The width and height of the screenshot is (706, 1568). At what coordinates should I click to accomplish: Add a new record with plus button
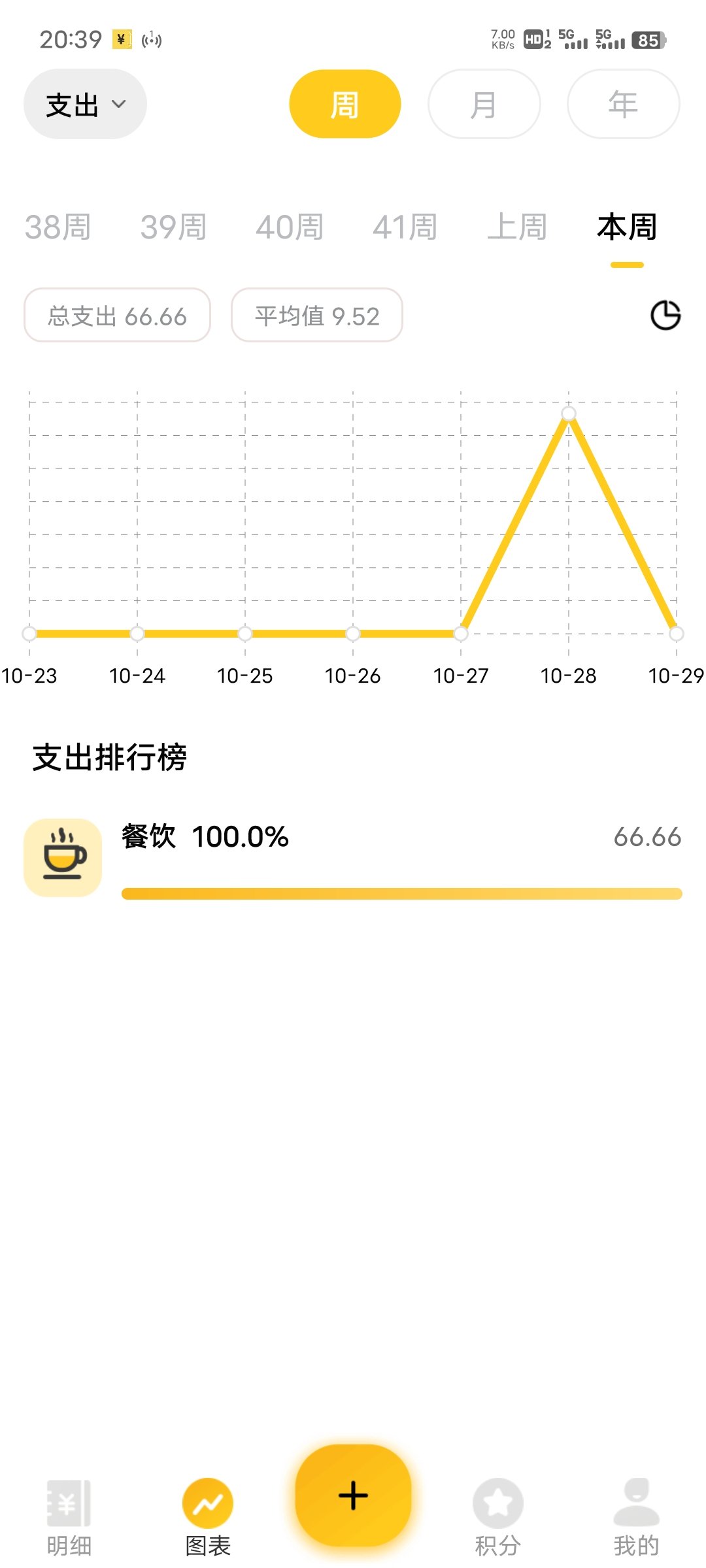click(353, 1495)
